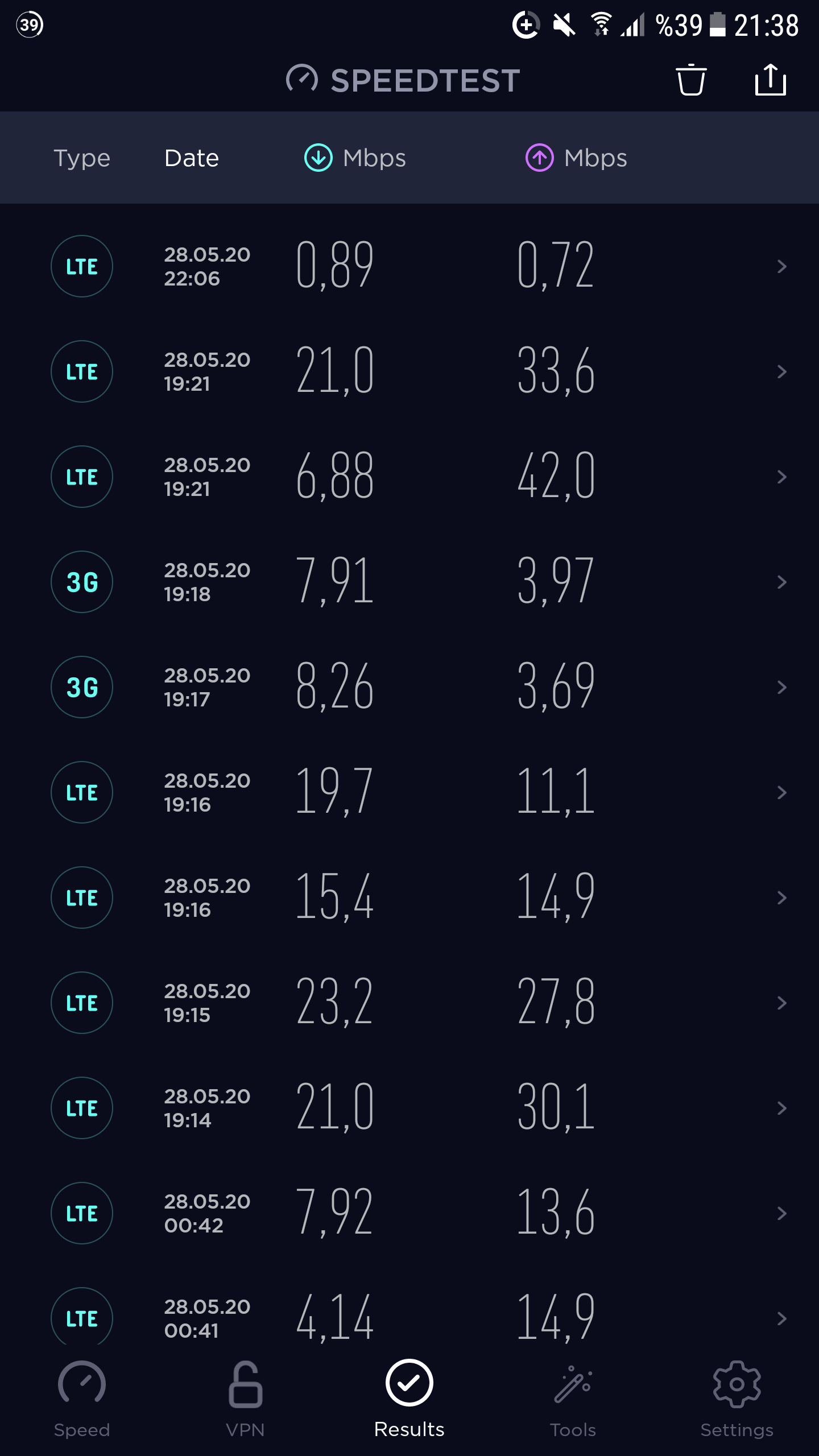View the 3G test from 19:17
Viewport: 819px width, 1456px height.
point(409,687)
